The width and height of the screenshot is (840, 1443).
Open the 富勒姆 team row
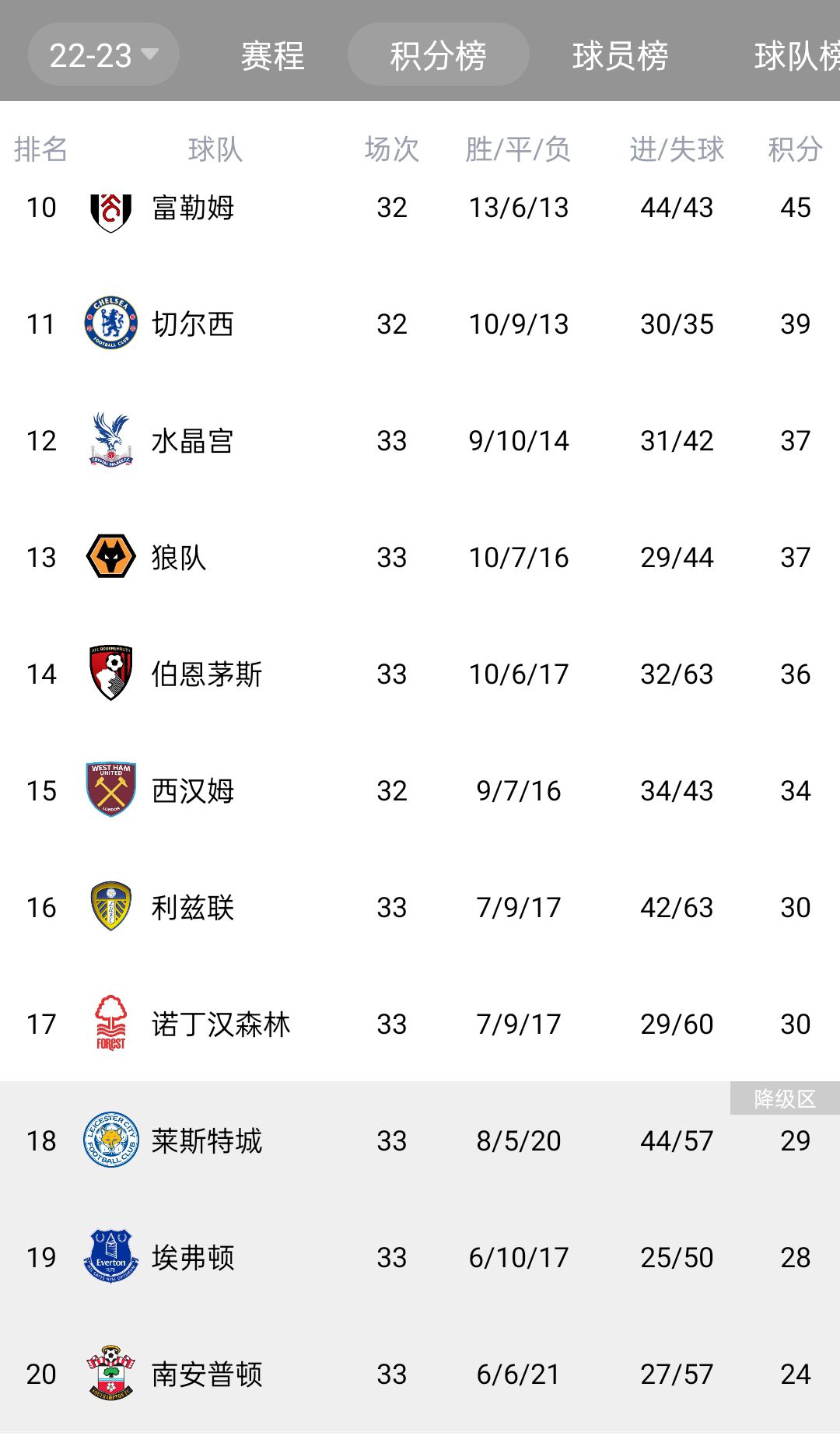(x=420, y=208)
